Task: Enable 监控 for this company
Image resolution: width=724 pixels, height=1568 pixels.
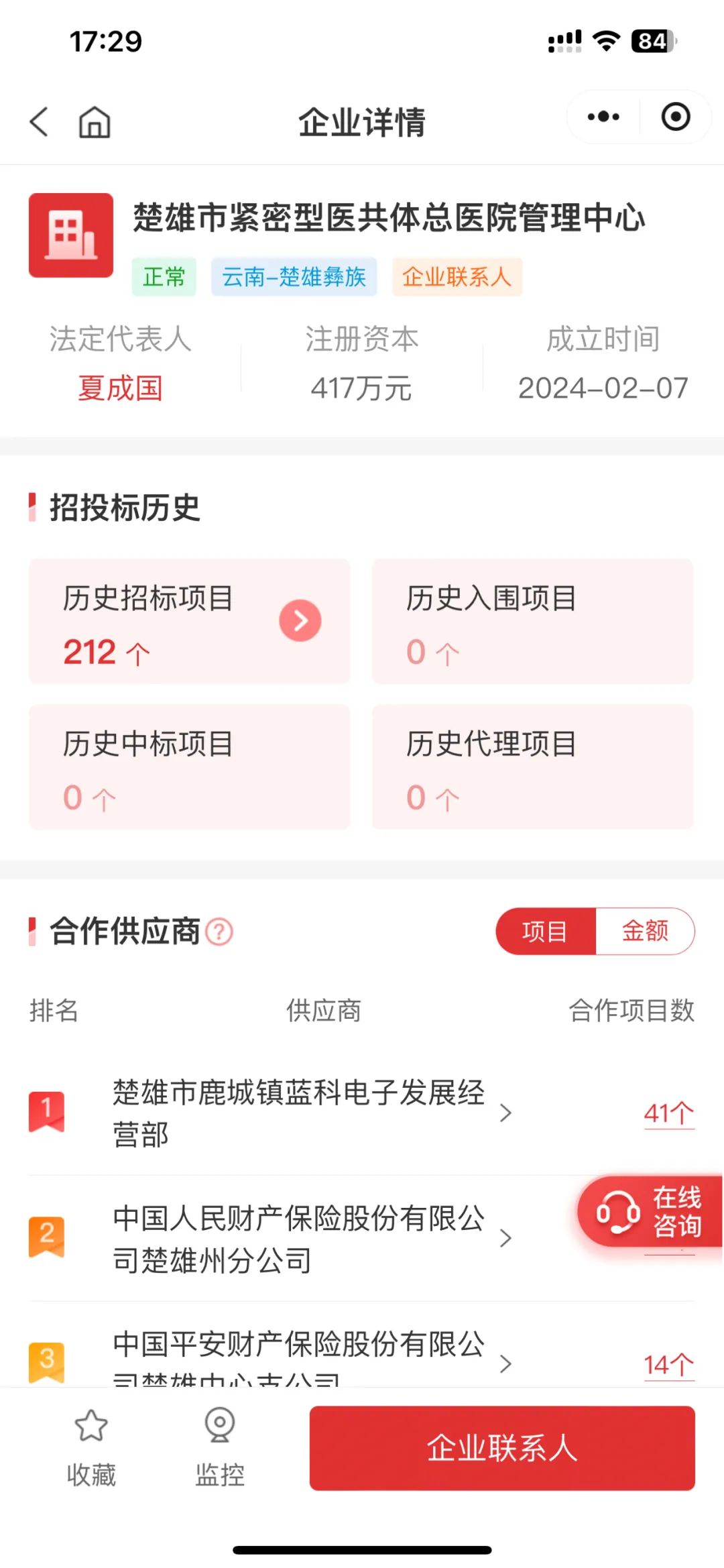Action: click(220, 1447)
